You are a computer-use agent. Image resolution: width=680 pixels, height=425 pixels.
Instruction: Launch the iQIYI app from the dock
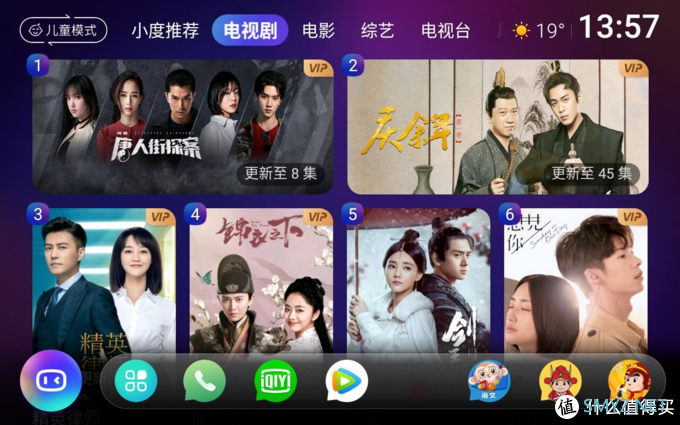click(x=275, y=381)
